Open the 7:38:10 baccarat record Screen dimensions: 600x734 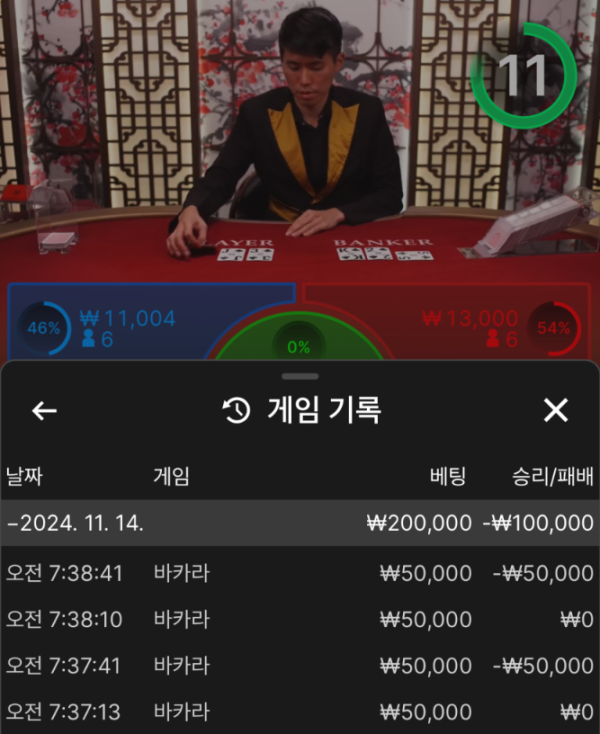300,620
